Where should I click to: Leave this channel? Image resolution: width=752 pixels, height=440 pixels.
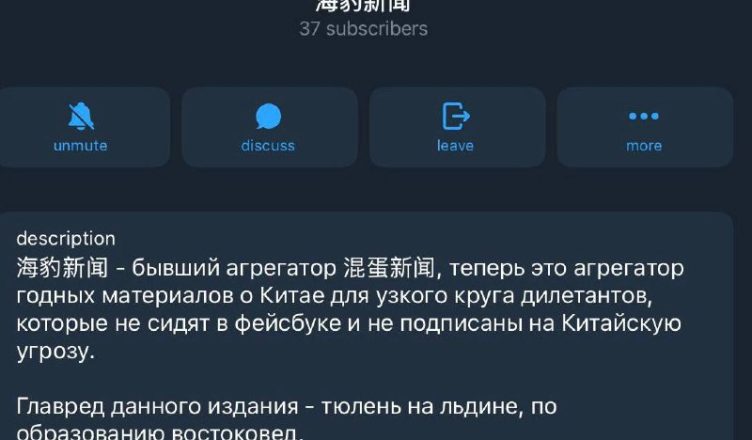[x=456, y=127]
